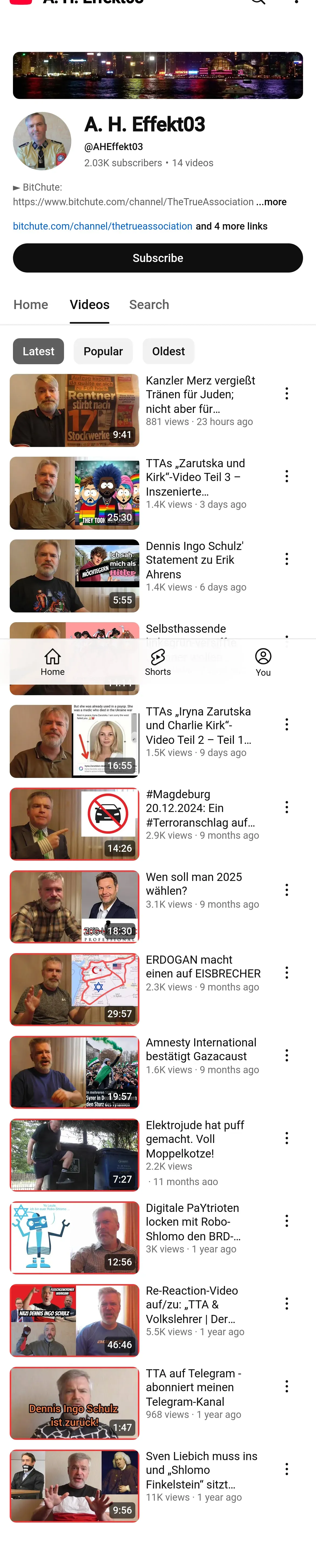316x1568 pixels.
Task: Go to Home in the bottom navigation
Action: pos(53,662)
